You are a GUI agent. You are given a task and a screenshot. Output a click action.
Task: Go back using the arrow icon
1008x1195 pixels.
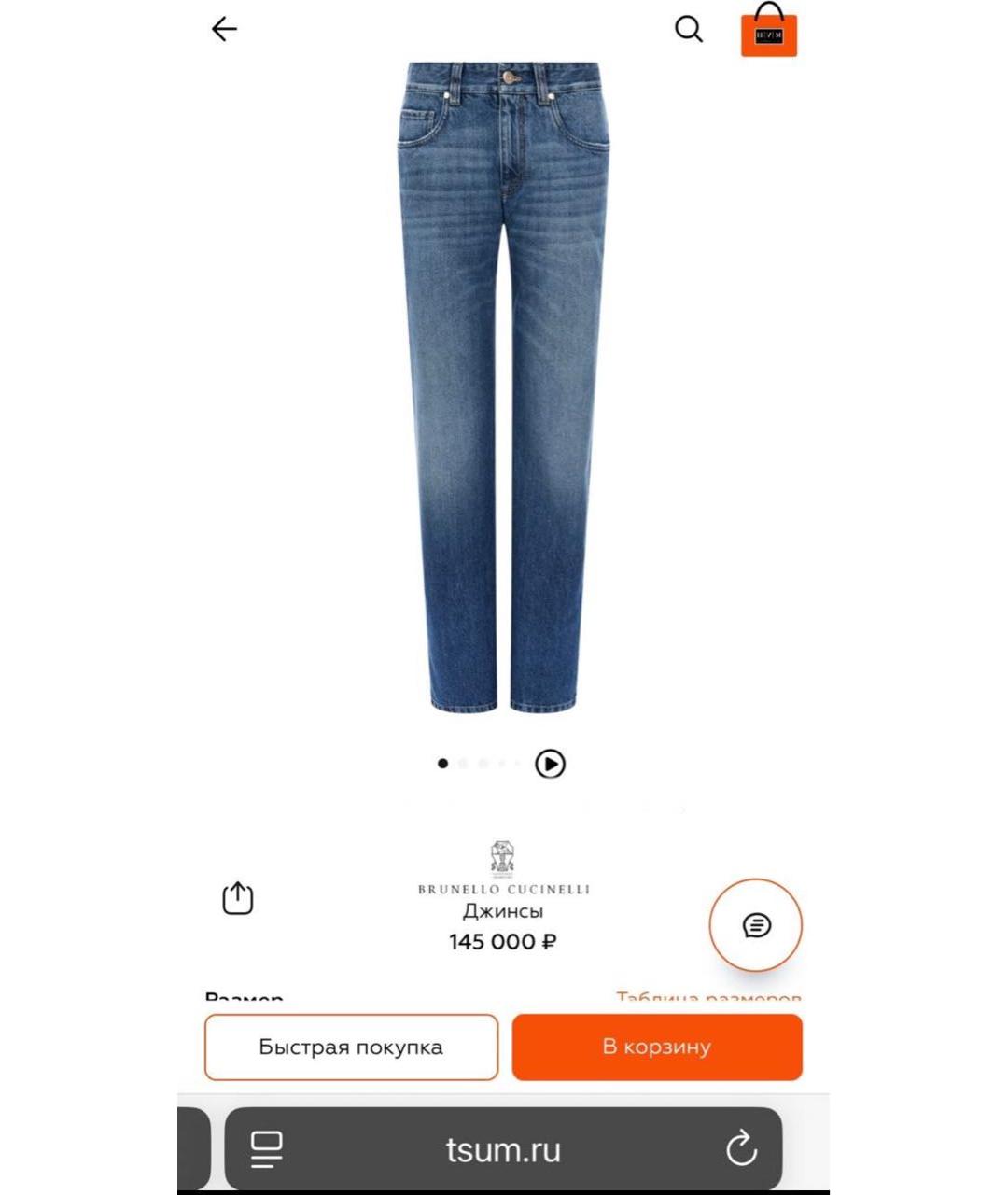224,30
